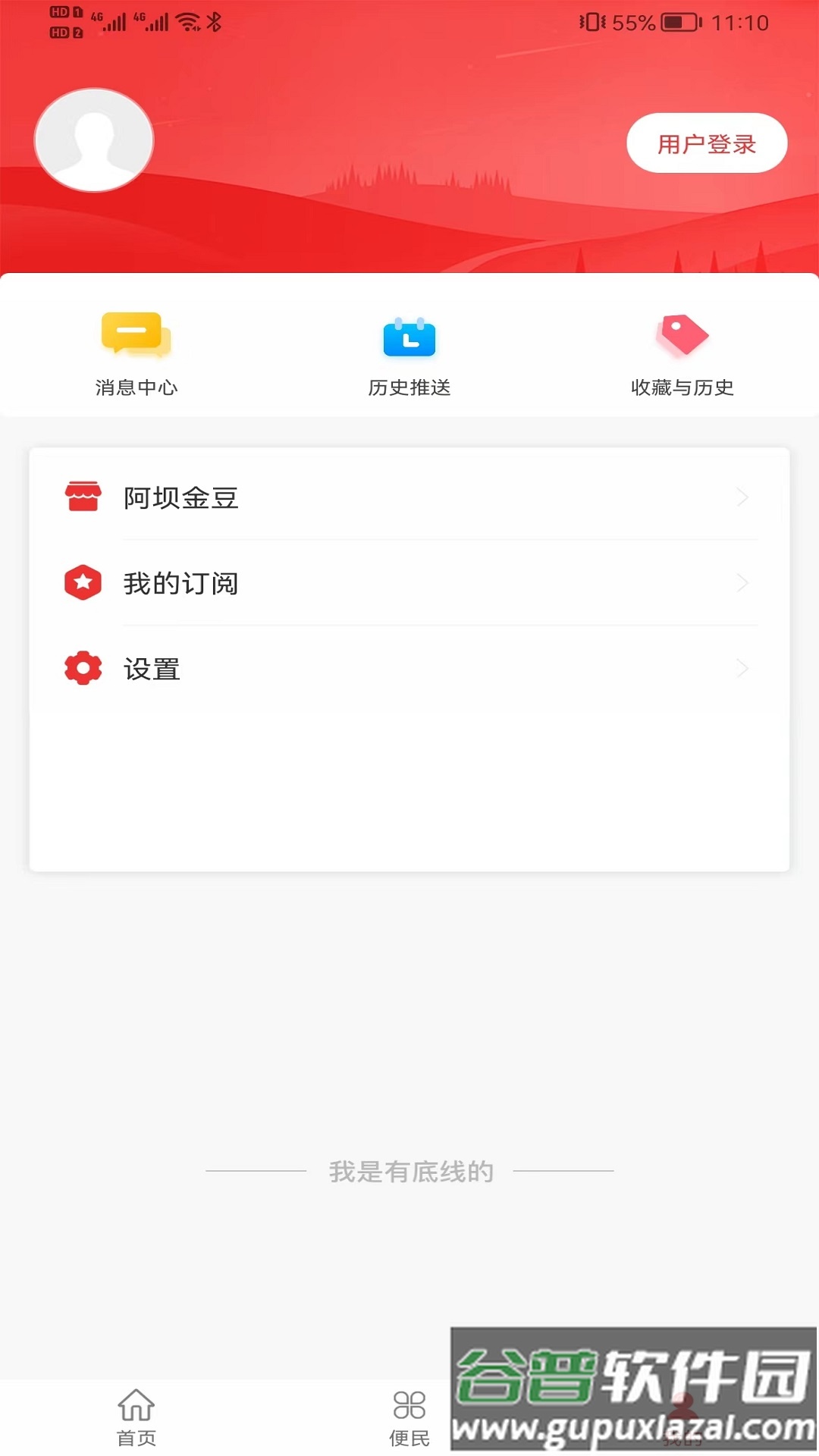Expand the 阿坝金豆 row chevron
Image resolution: width=819 pixels, height=1456 pixels.
[743, 498]
